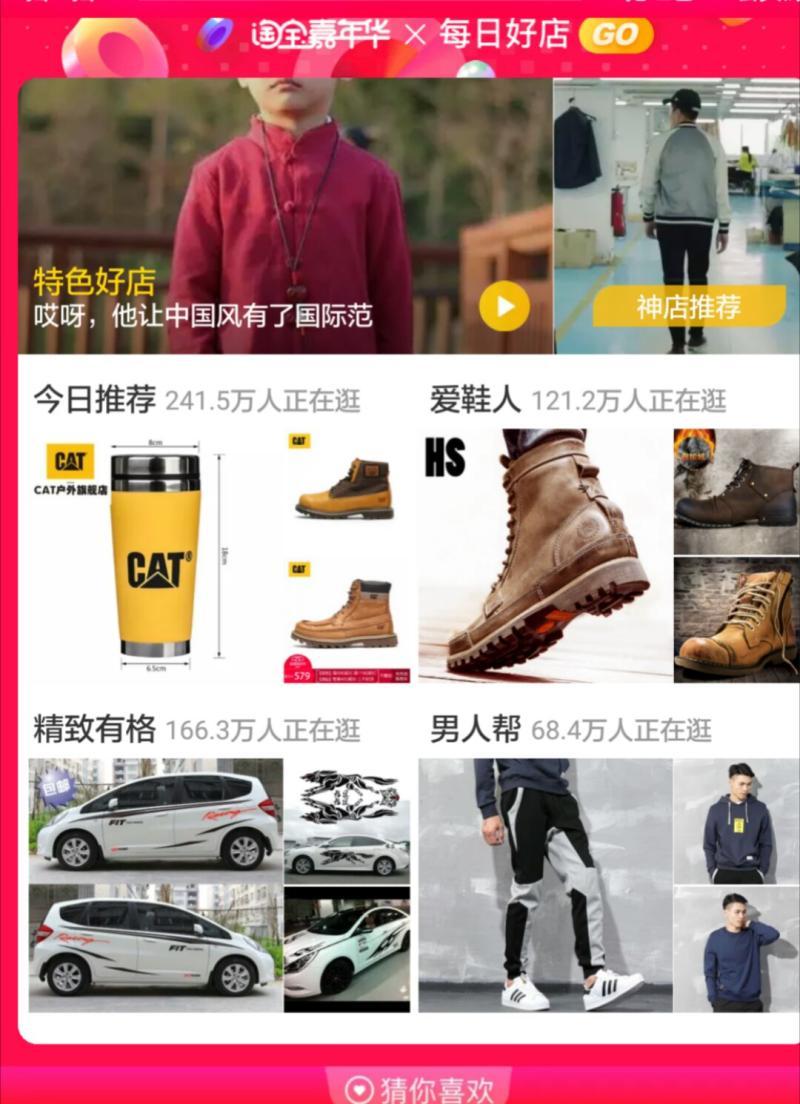
Task: View the yellow CAT tumbler product
Action: tap(156, 557)
